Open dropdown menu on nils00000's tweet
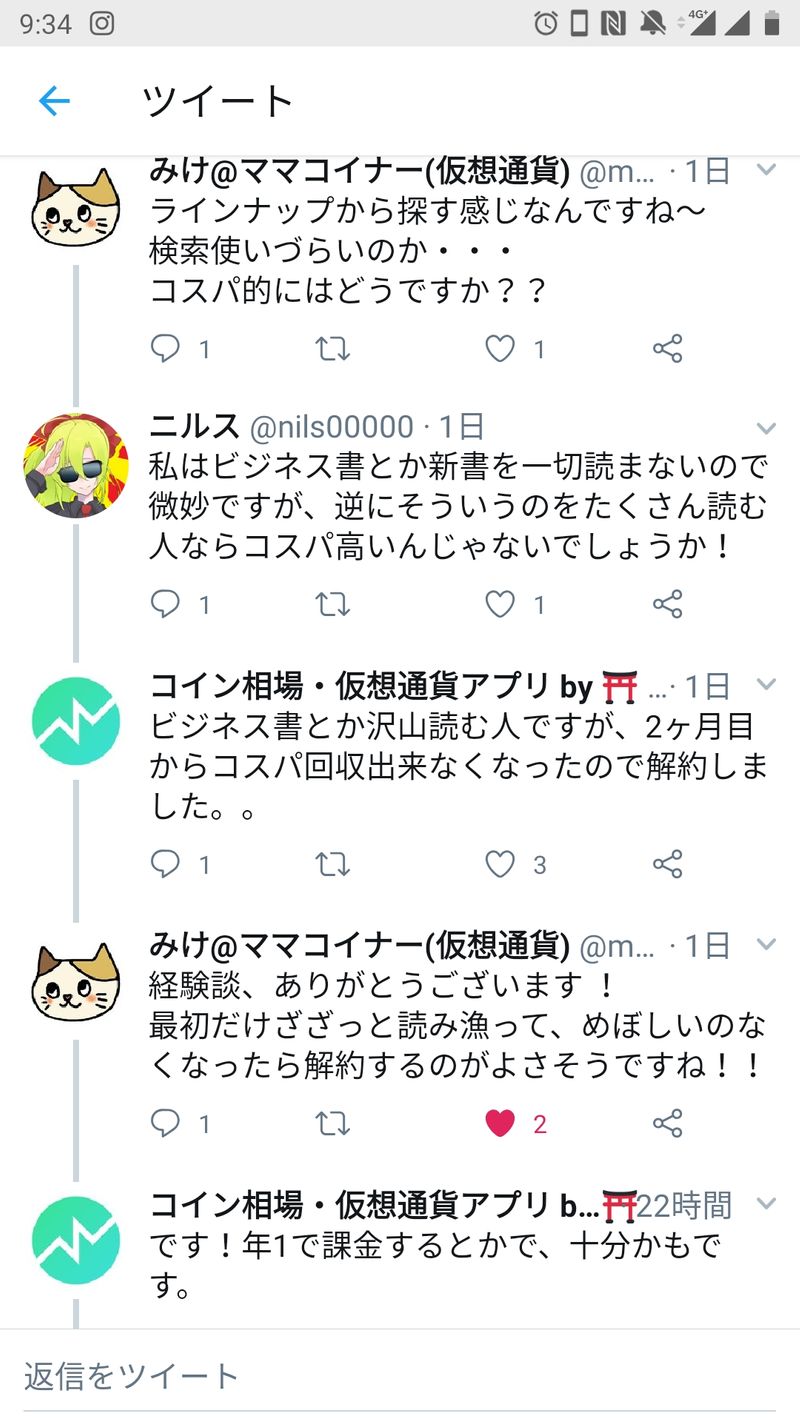The image size is (800, 1422). pos(766,429)
